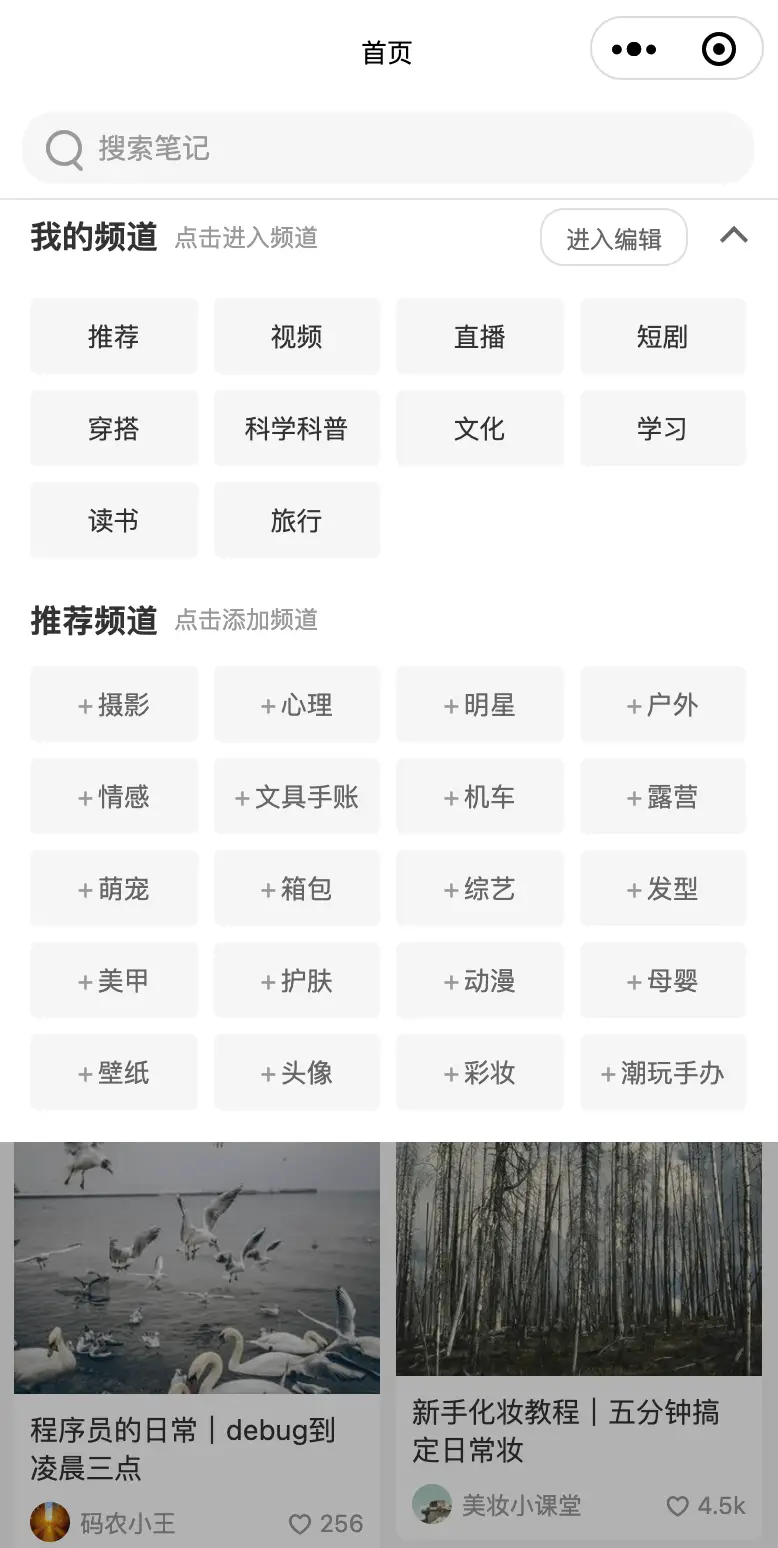Open the 搜索笔记 search box
Screen dimensions: 778x1548
click(388, 149)
